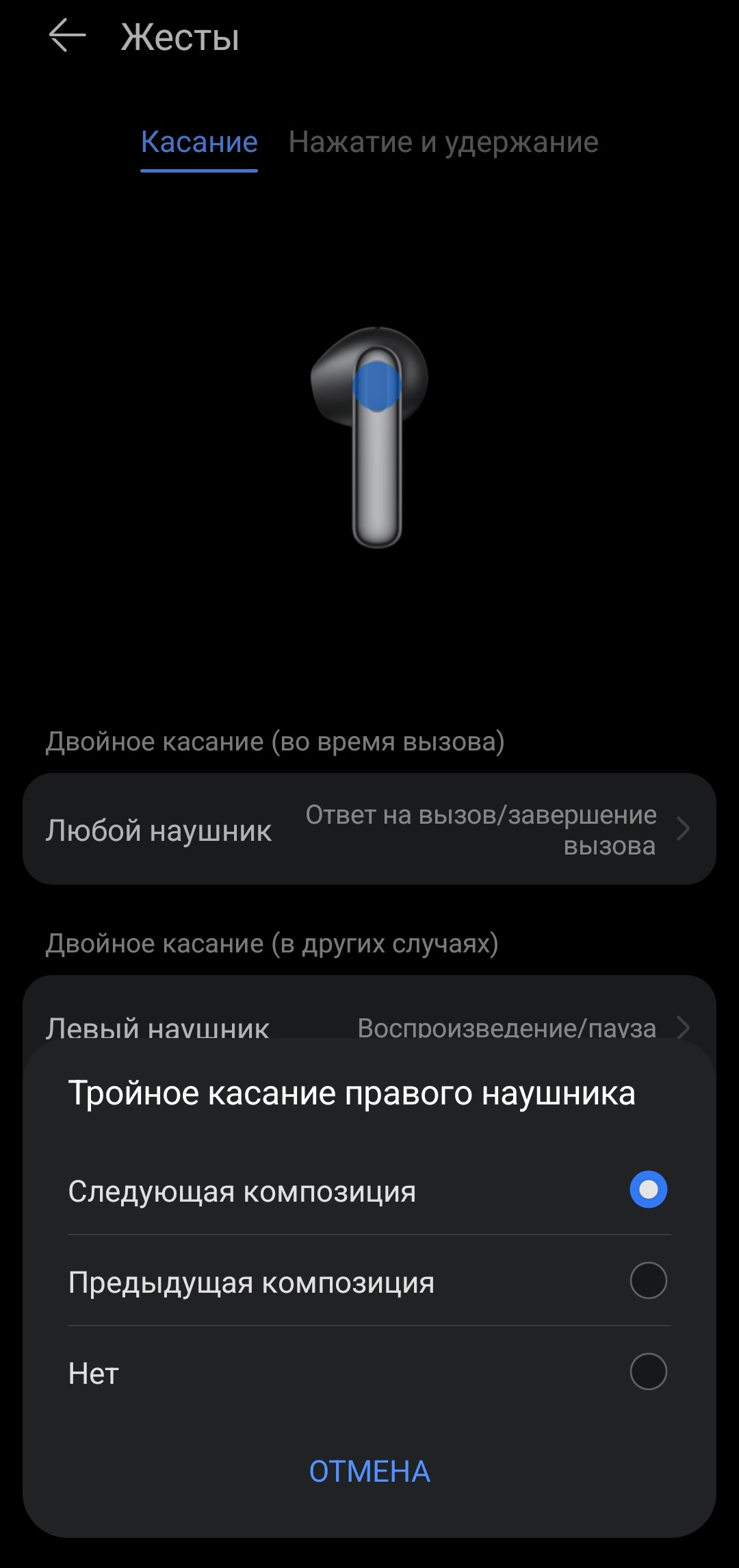Open Любой наушник call gesture setting
The image size is (739, 1568).
tap(369, 829)
